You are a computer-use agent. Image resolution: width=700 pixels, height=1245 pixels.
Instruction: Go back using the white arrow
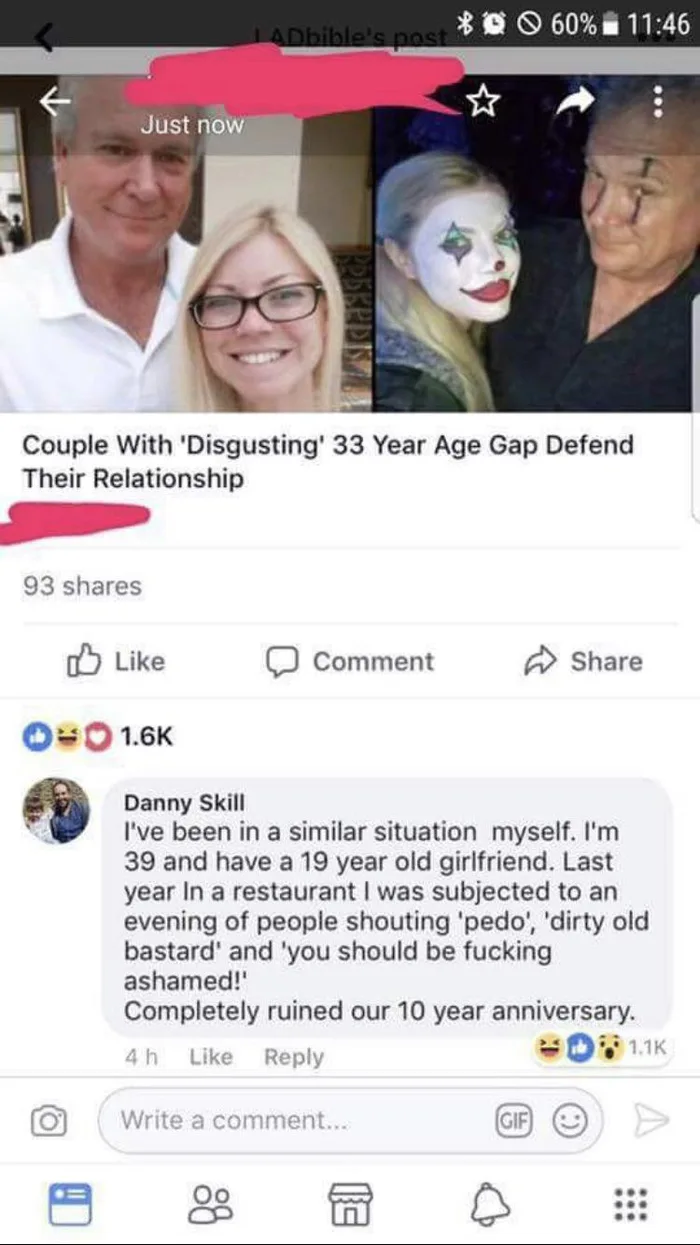point(57,101)
